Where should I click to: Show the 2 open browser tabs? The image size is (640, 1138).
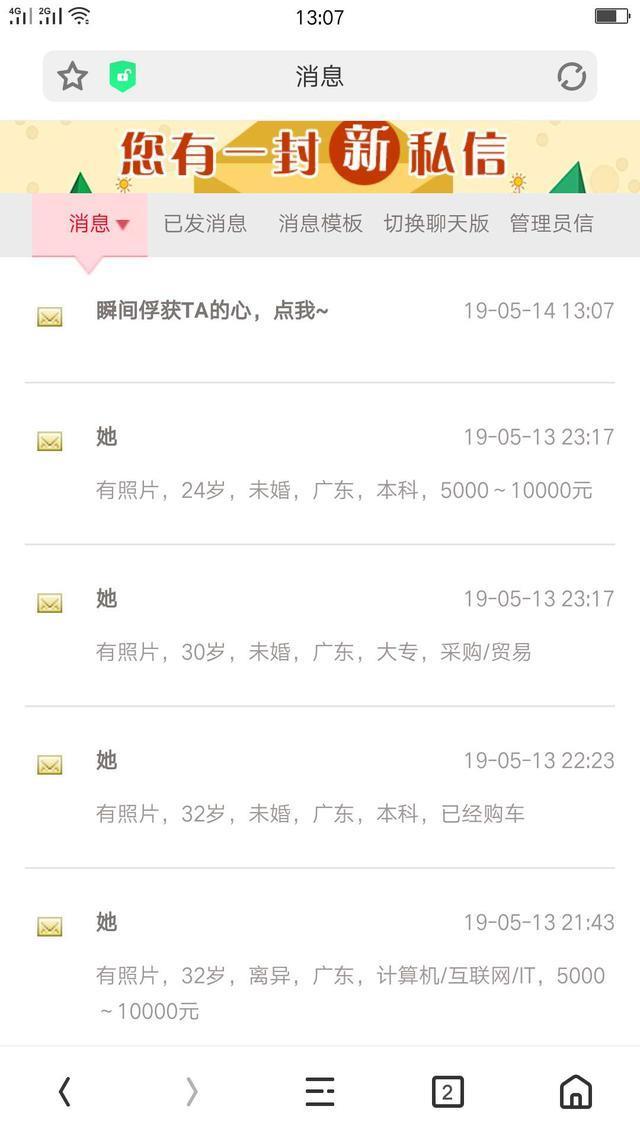point(447,1092)
